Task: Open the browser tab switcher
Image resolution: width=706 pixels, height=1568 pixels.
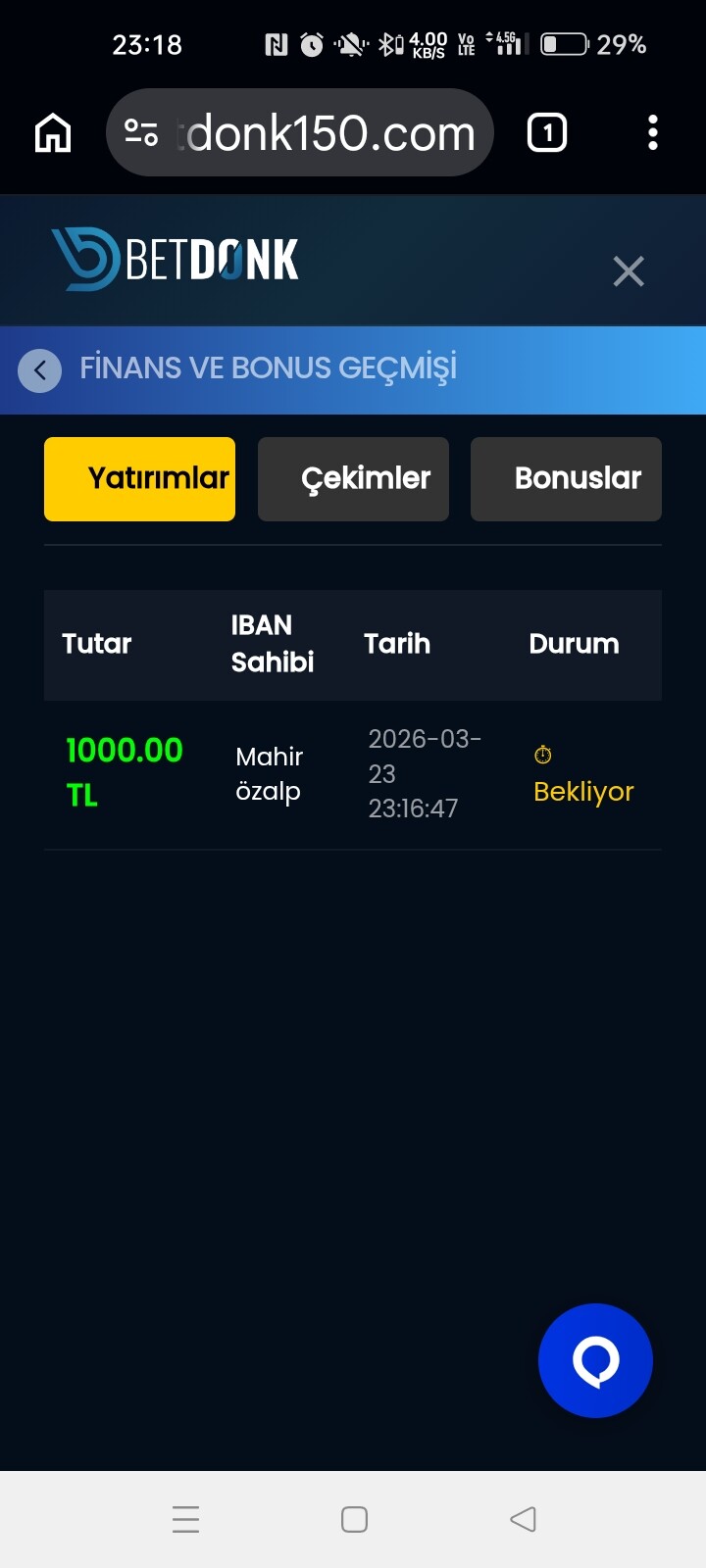Action: 547,132
